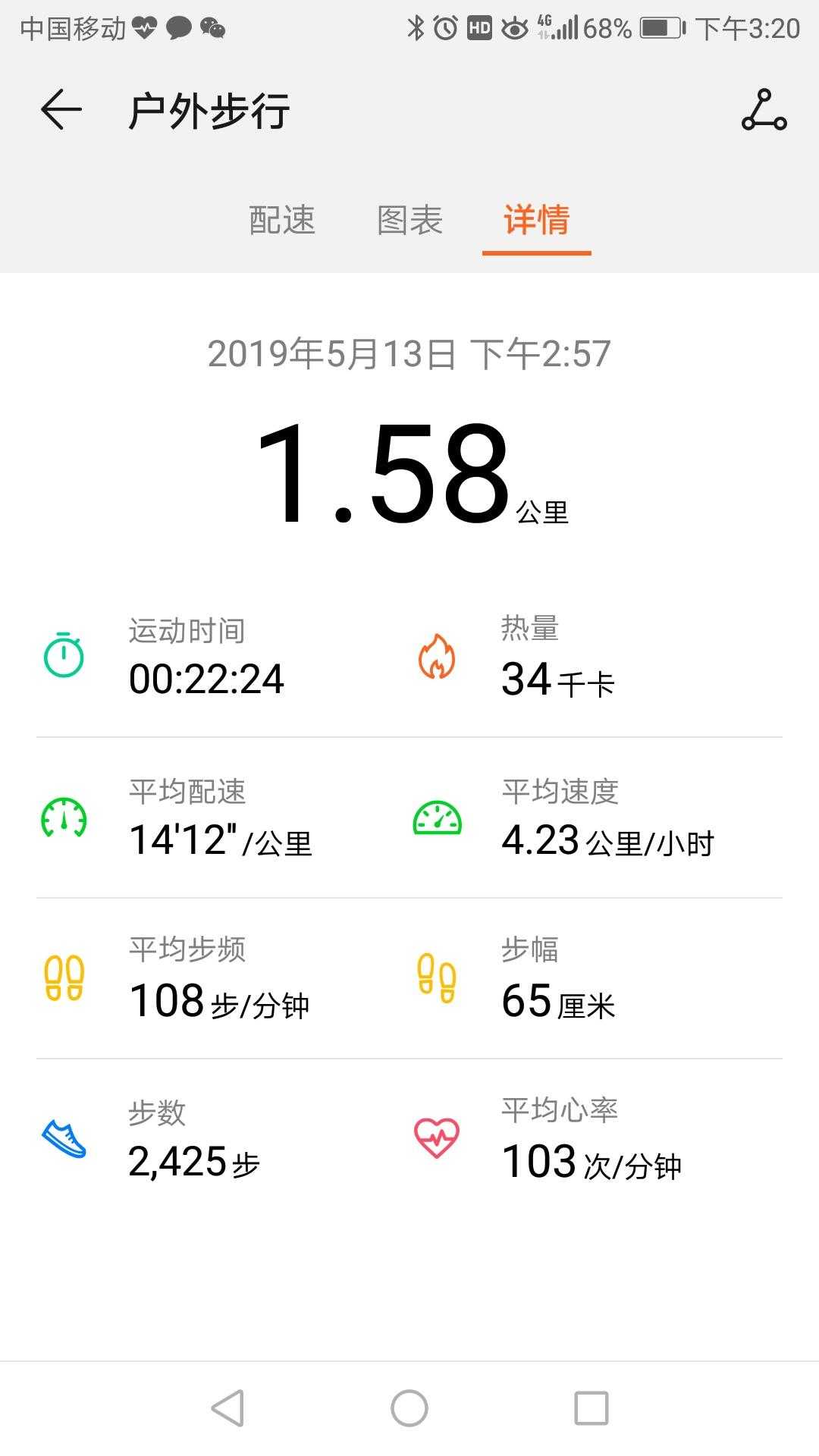
Task: Open the 图表 tab
Action: [408, 220]
